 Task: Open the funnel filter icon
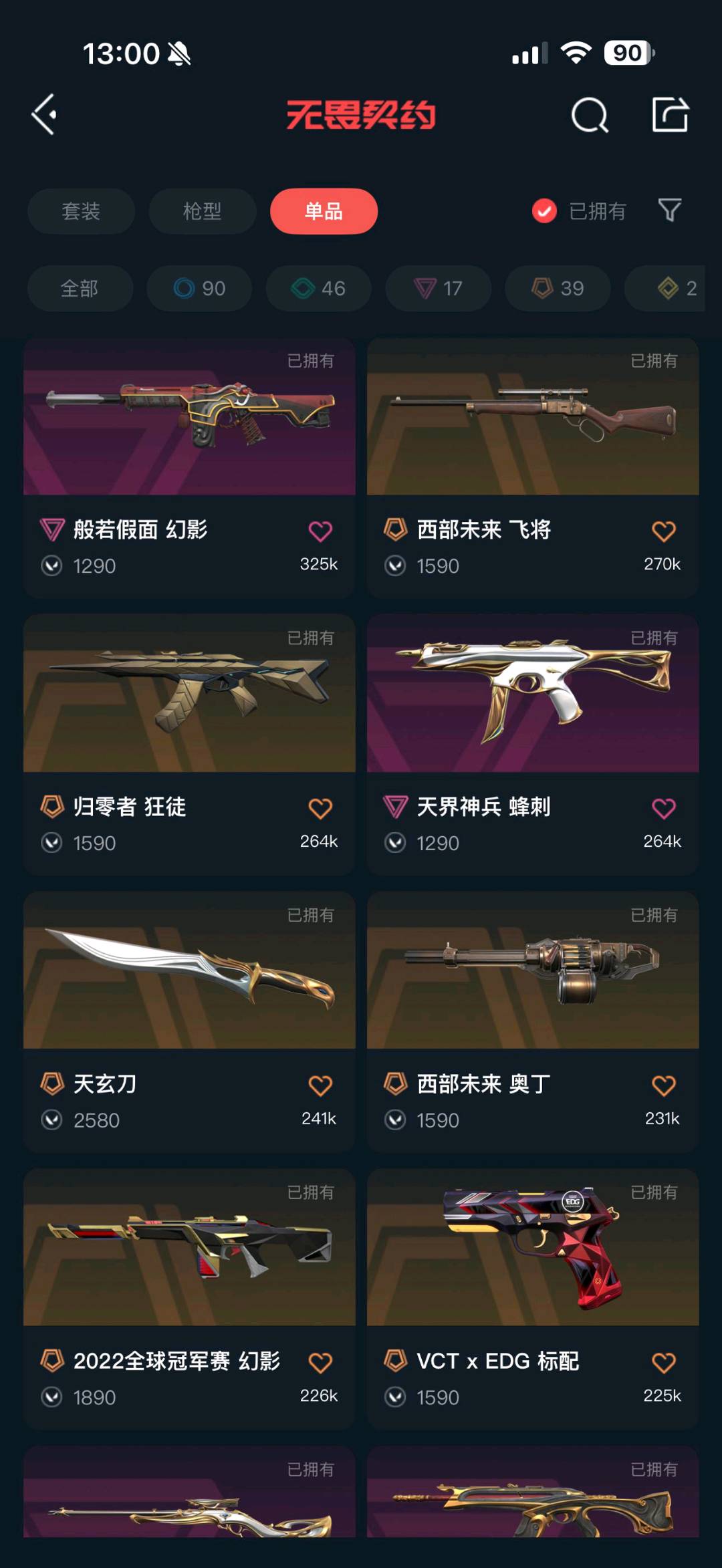click(670, 211)
